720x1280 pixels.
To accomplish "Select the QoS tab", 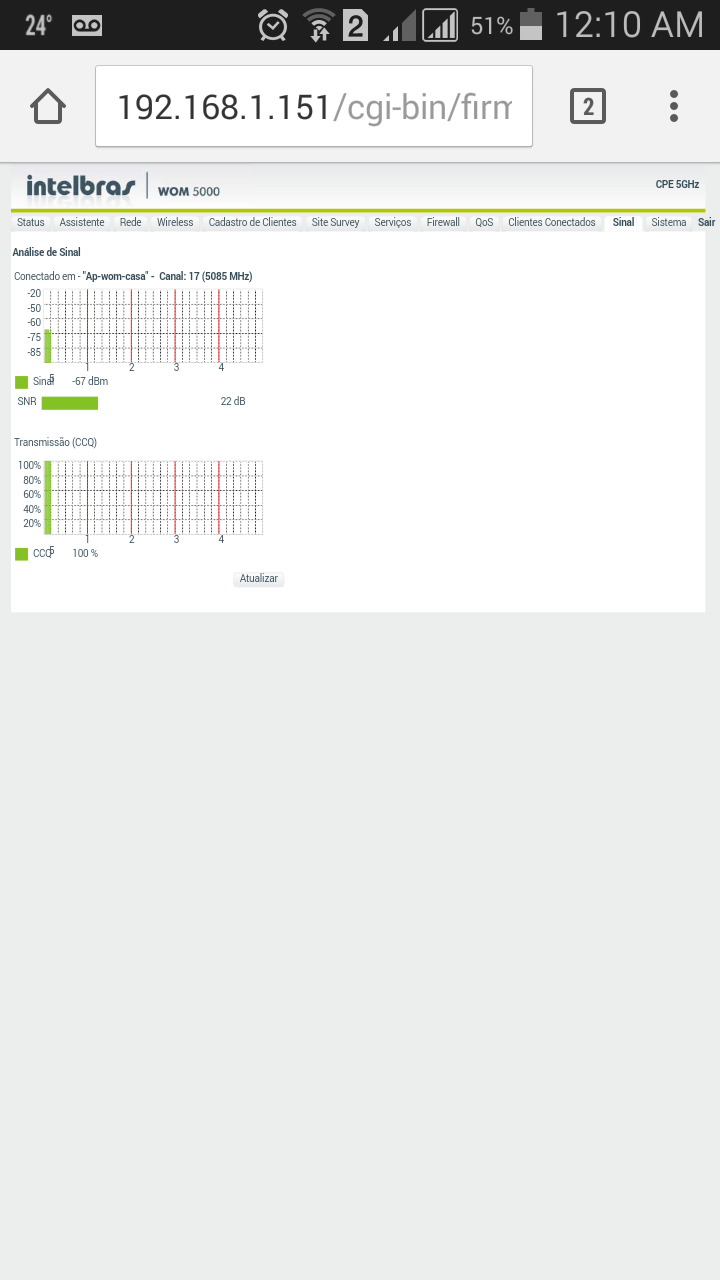I will coord(484,223).
